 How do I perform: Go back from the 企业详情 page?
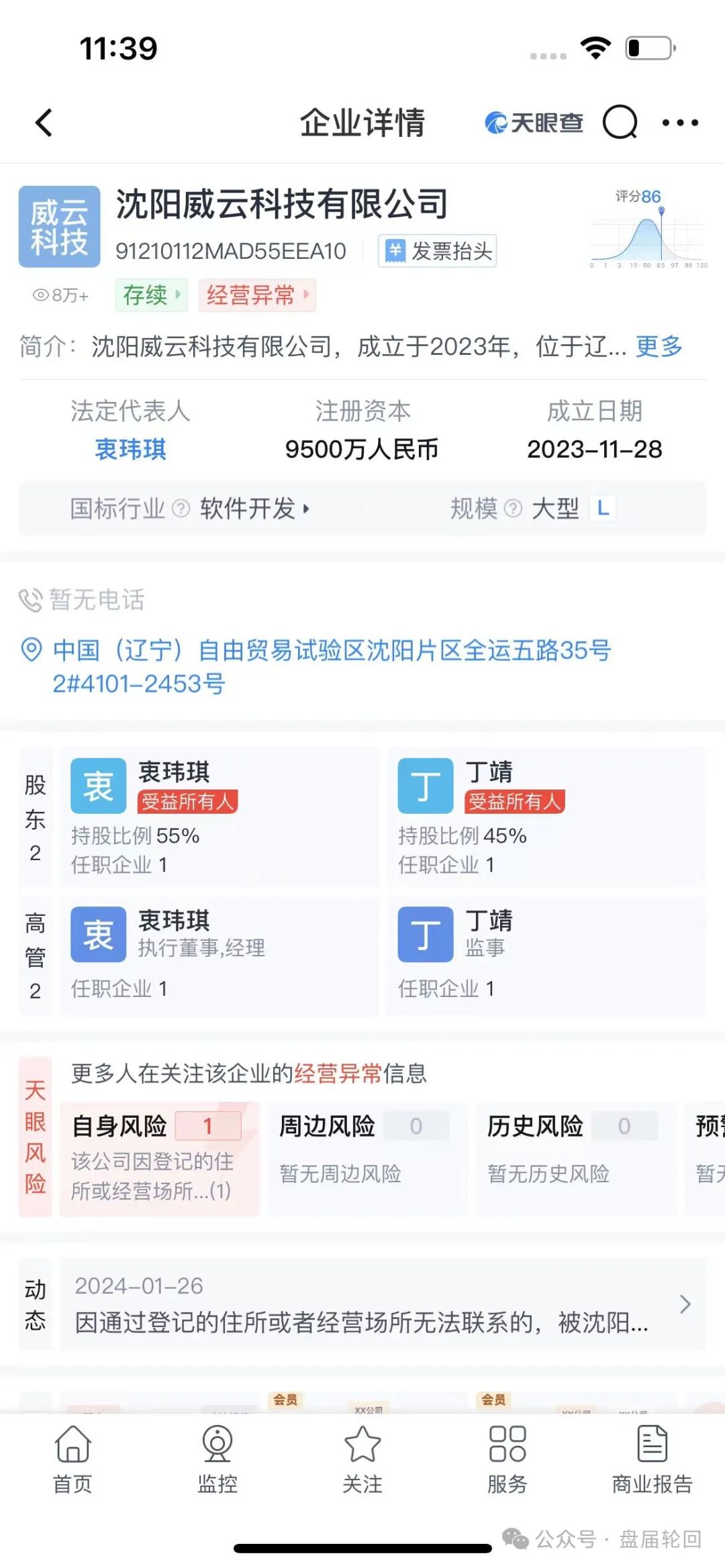tap(44, 123)
